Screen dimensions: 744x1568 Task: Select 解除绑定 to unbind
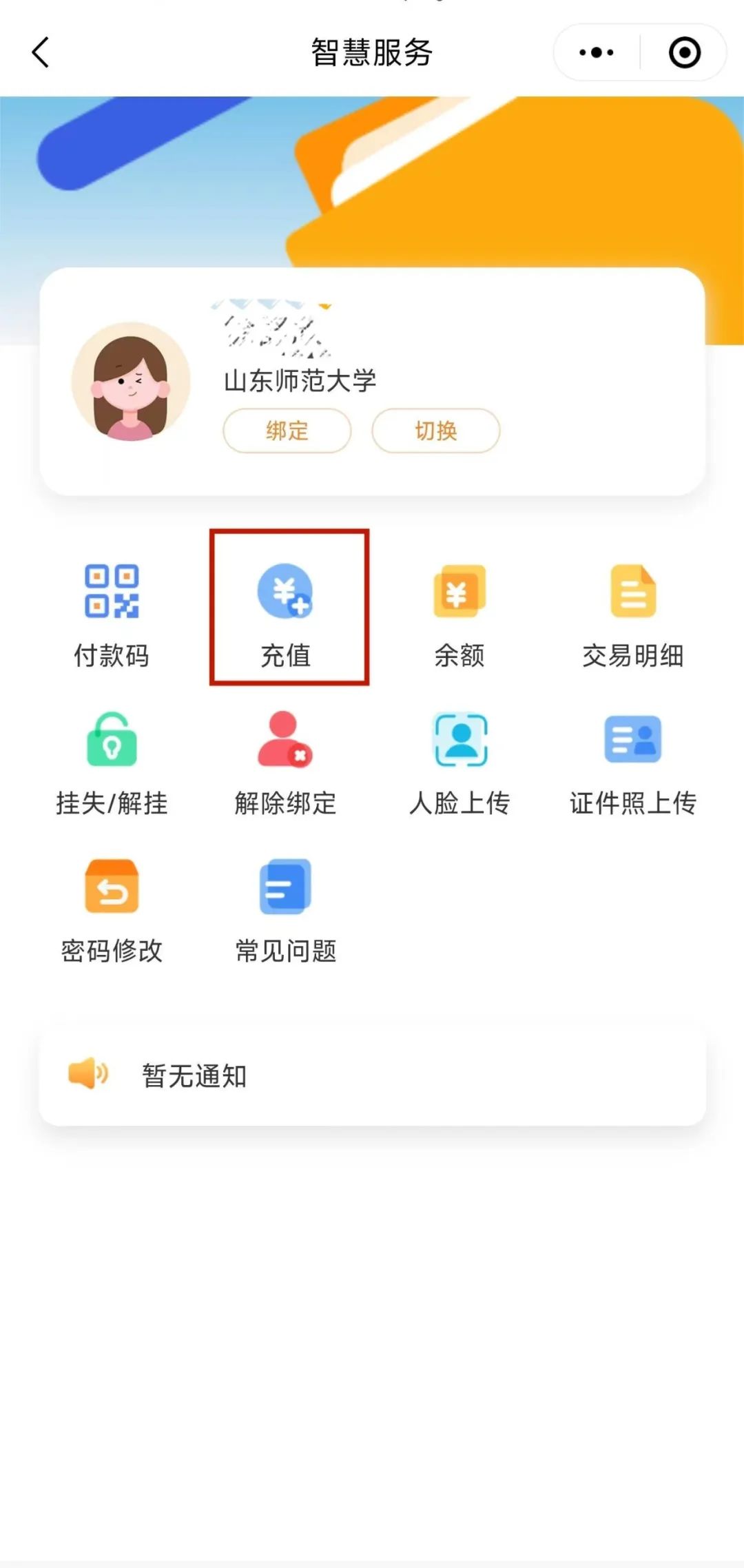[x=285, y=761]
